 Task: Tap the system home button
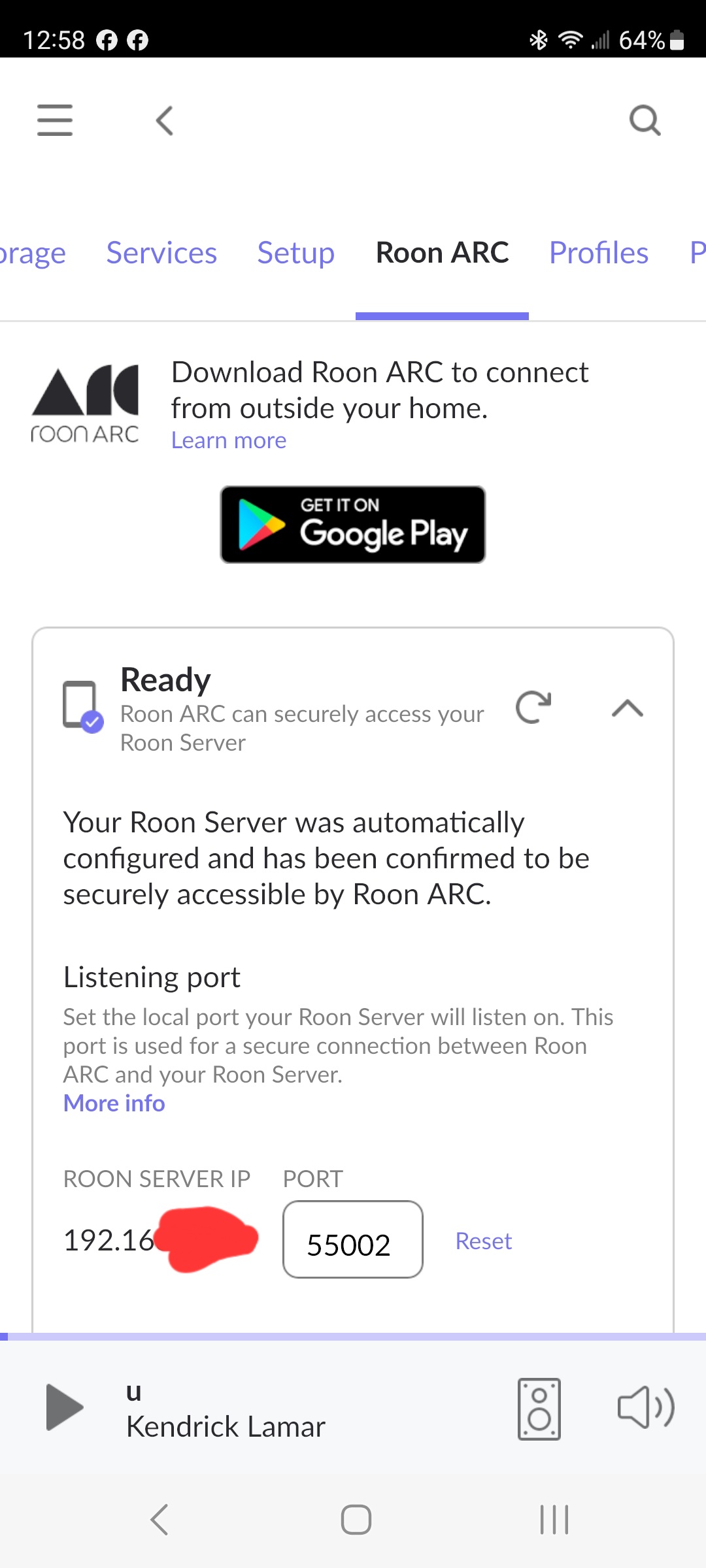[356, 1520]
